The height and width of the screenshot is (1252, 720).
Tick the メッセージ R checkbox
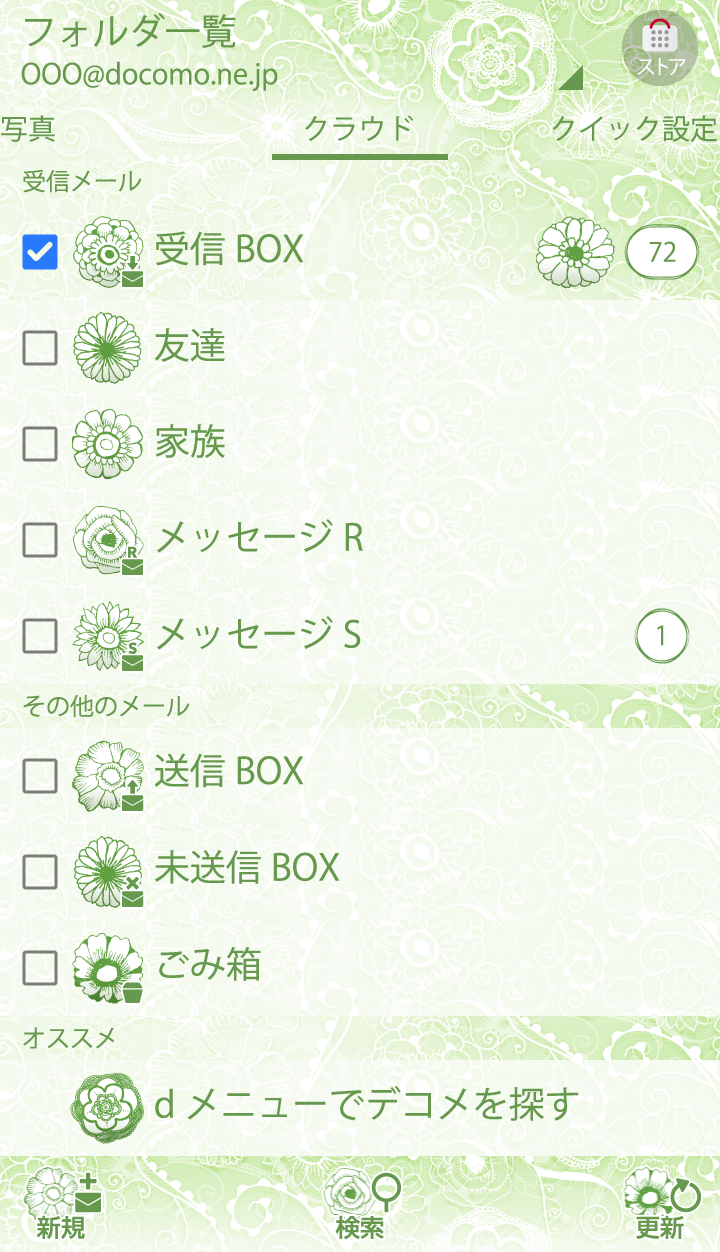pyautogui.click(x=40, y=540)
